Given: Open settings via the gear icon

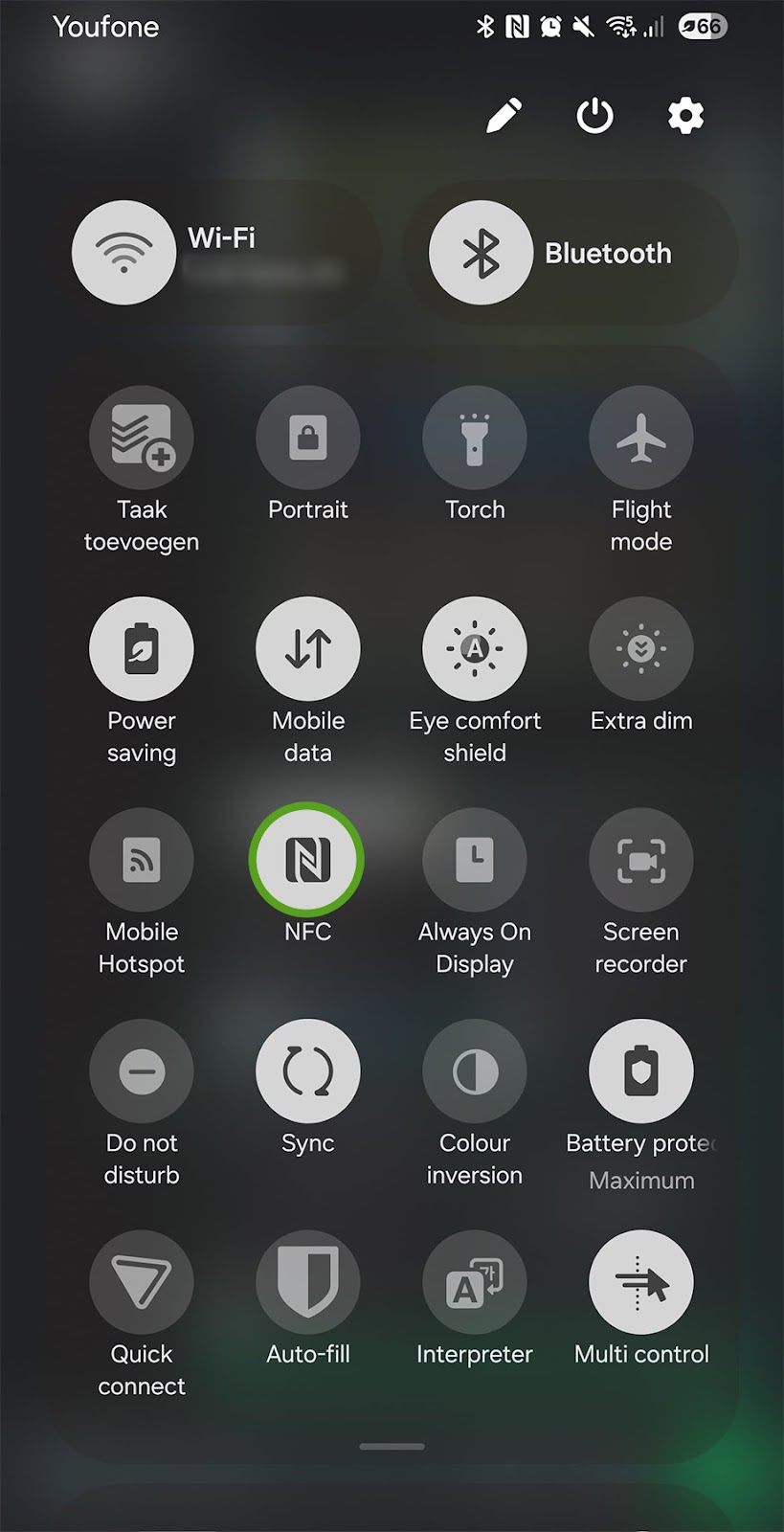Looking at the screenshot, I should (685, 116).
